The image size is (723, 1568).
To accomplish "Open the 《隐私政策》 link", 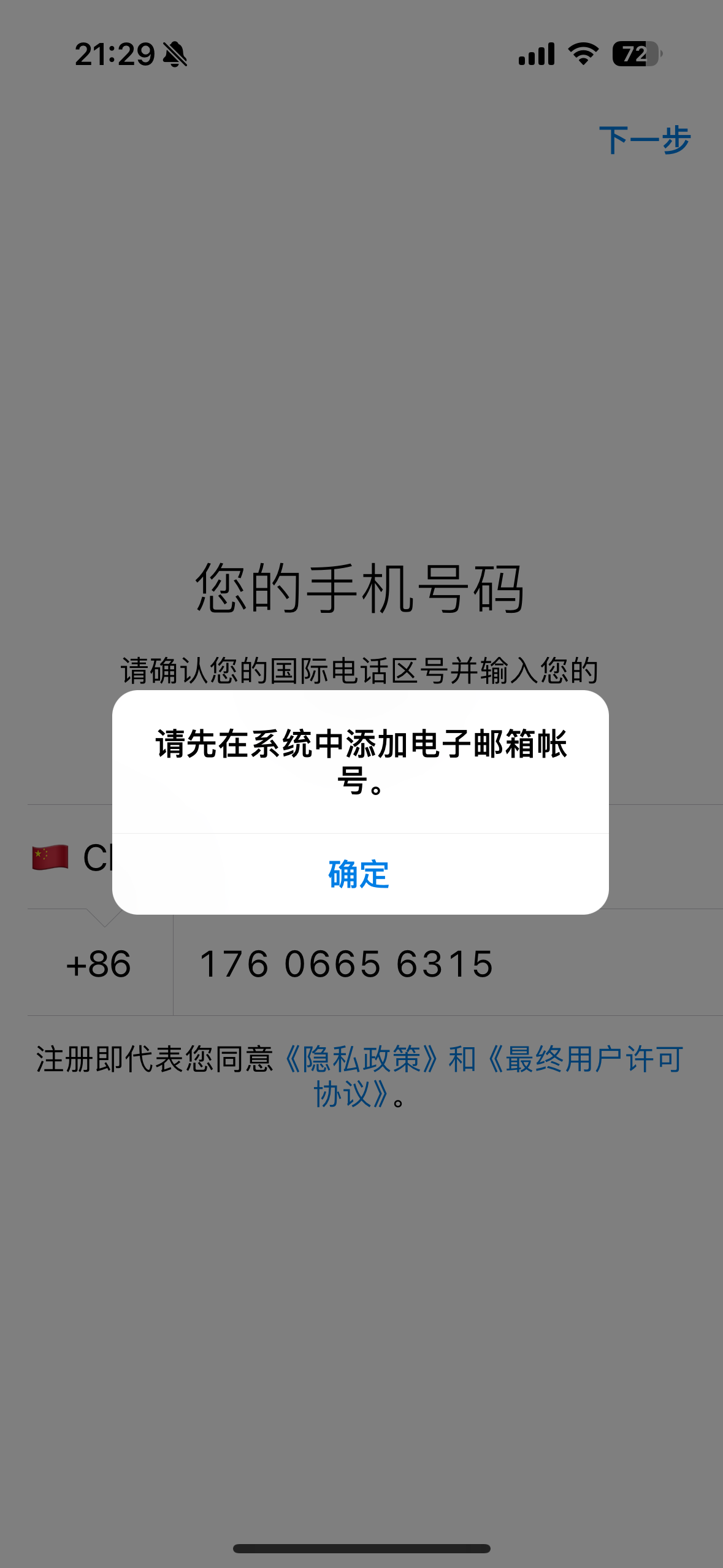I will coord(362,1059).
